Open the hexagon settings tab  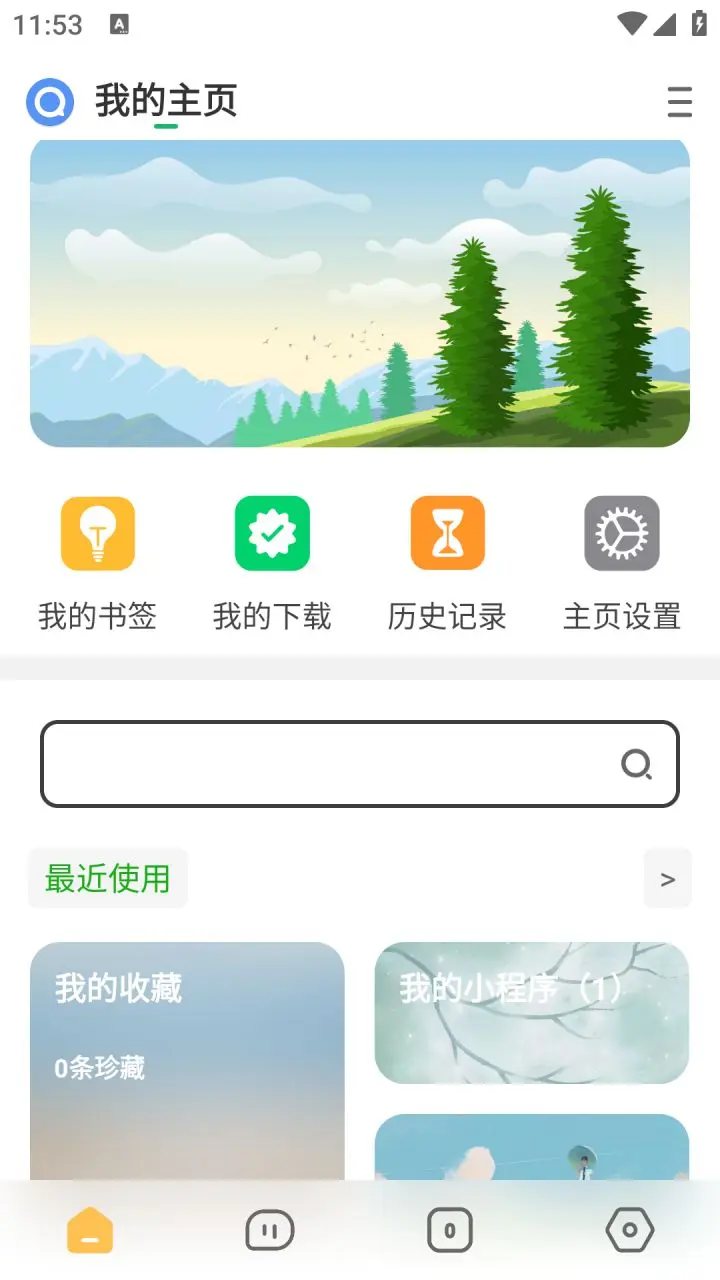coord(630,1230)
